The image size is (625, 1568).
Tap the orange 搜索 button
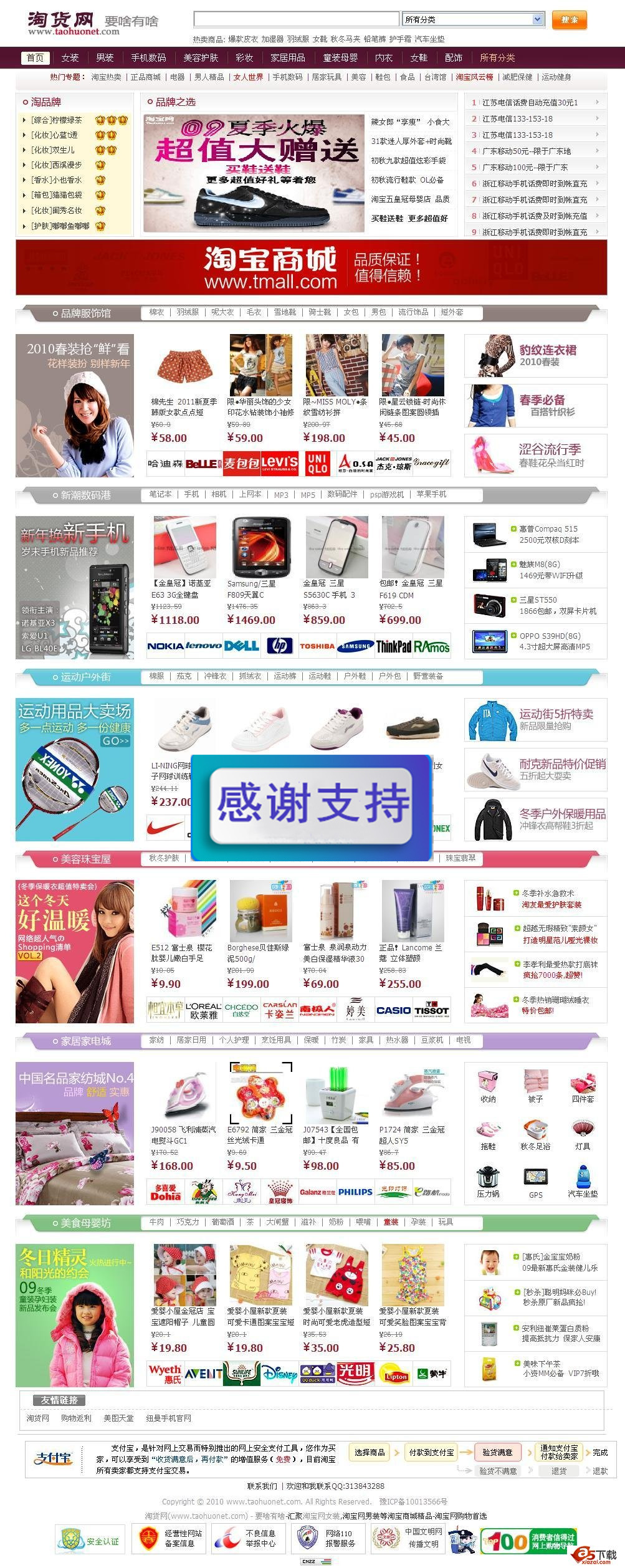coord(569,20)
